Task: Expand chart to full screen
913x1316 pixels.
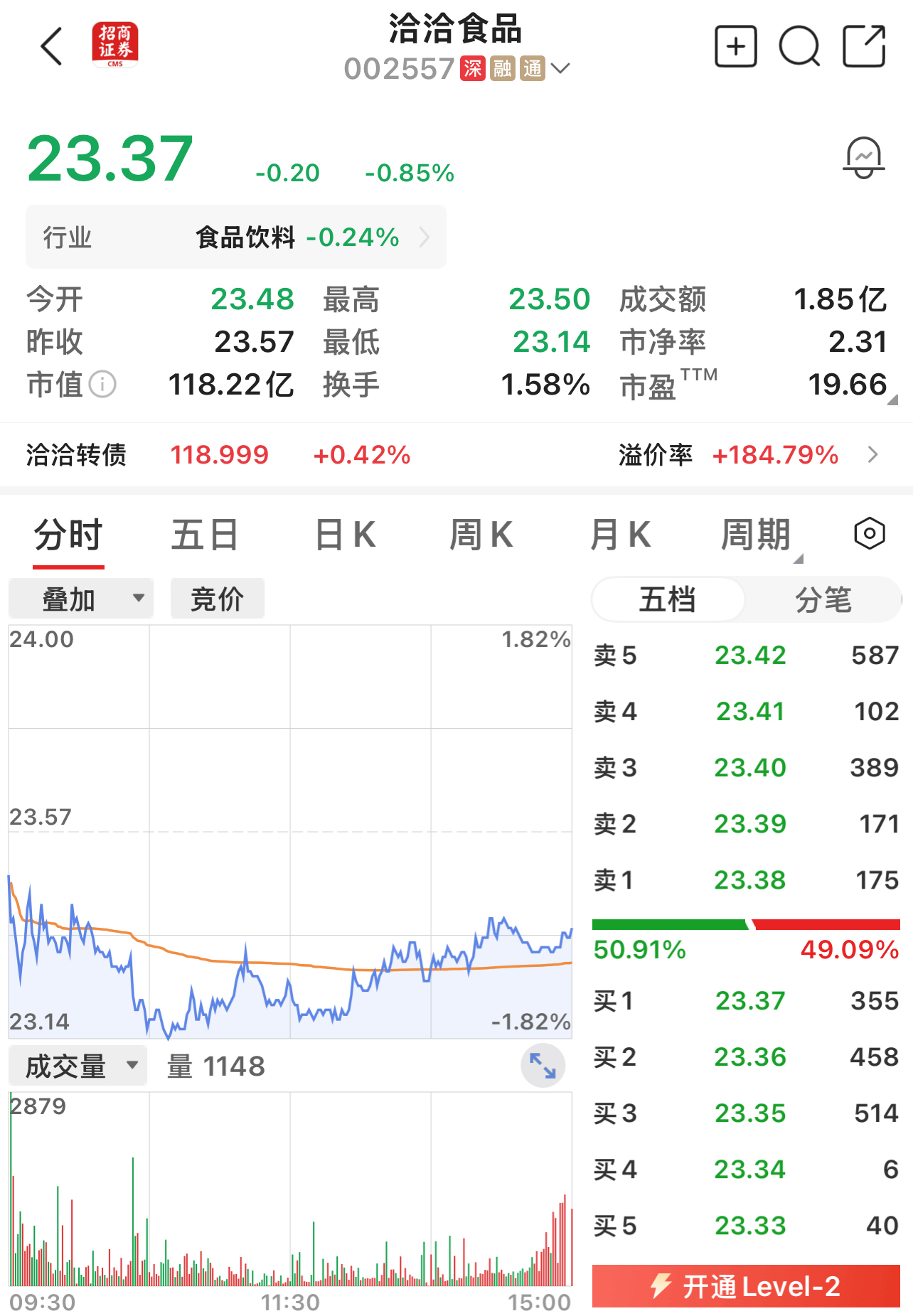Action: (x=543, y=1066)
